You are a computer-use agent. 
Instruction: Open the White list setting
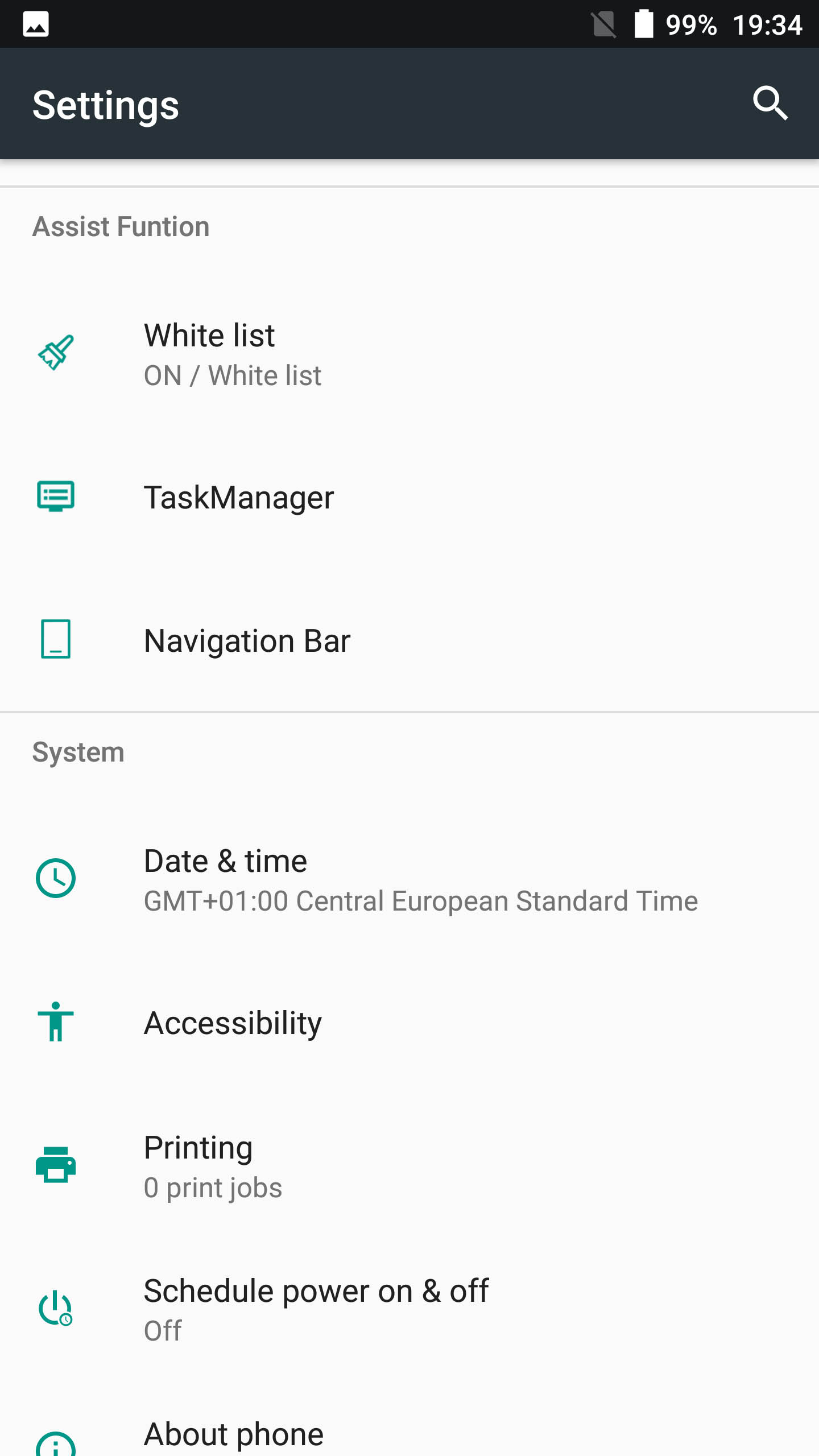(x=409, y=354)
